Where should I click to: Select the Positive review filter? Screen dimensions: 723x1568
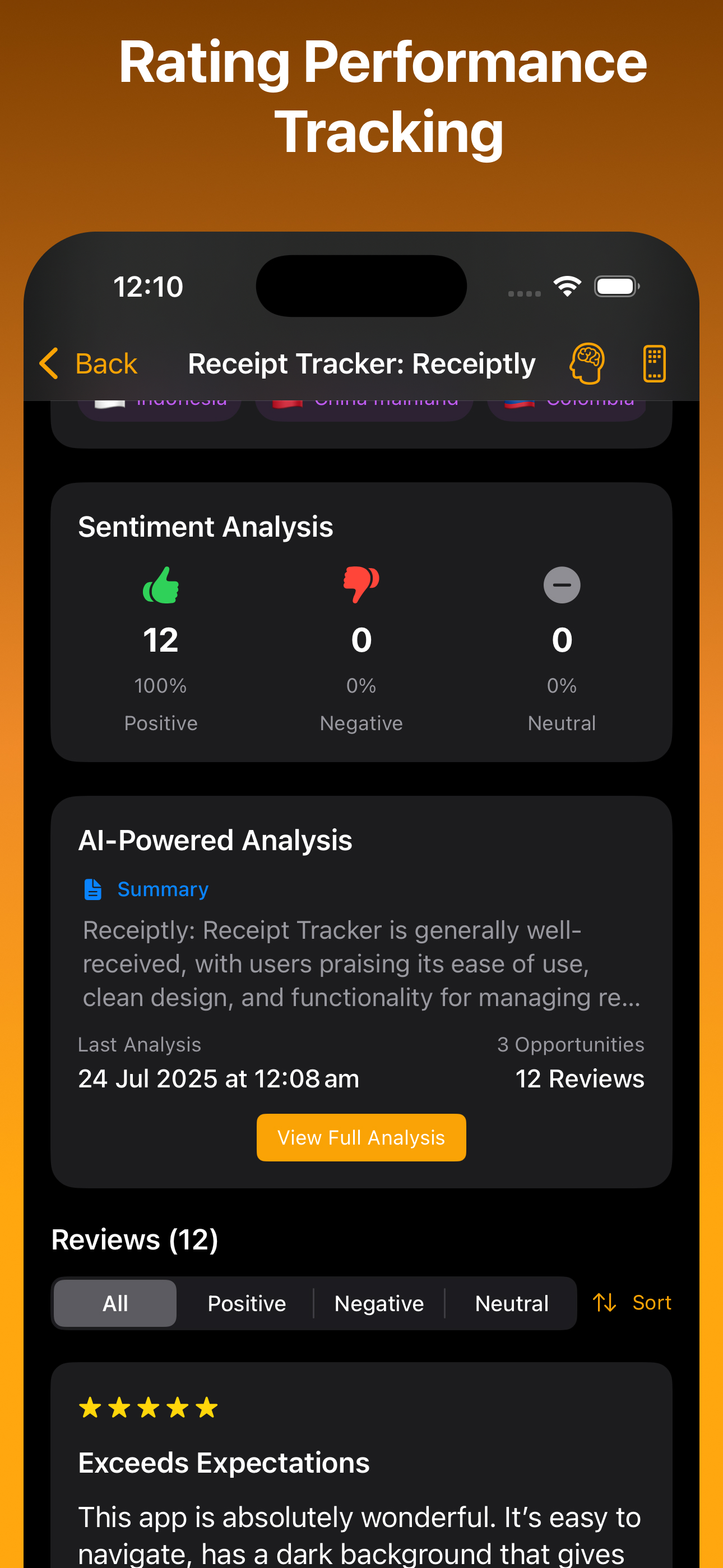[x=247, y=1303]
